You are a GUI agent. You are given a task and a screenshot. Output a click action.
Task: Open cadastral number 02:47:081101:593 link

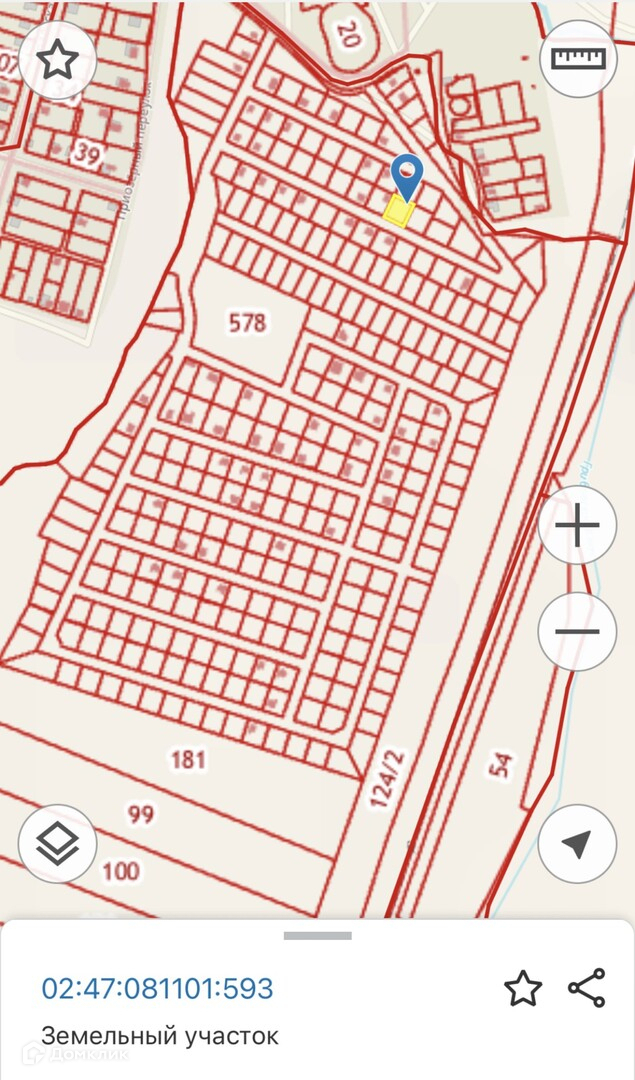(157, 989)
